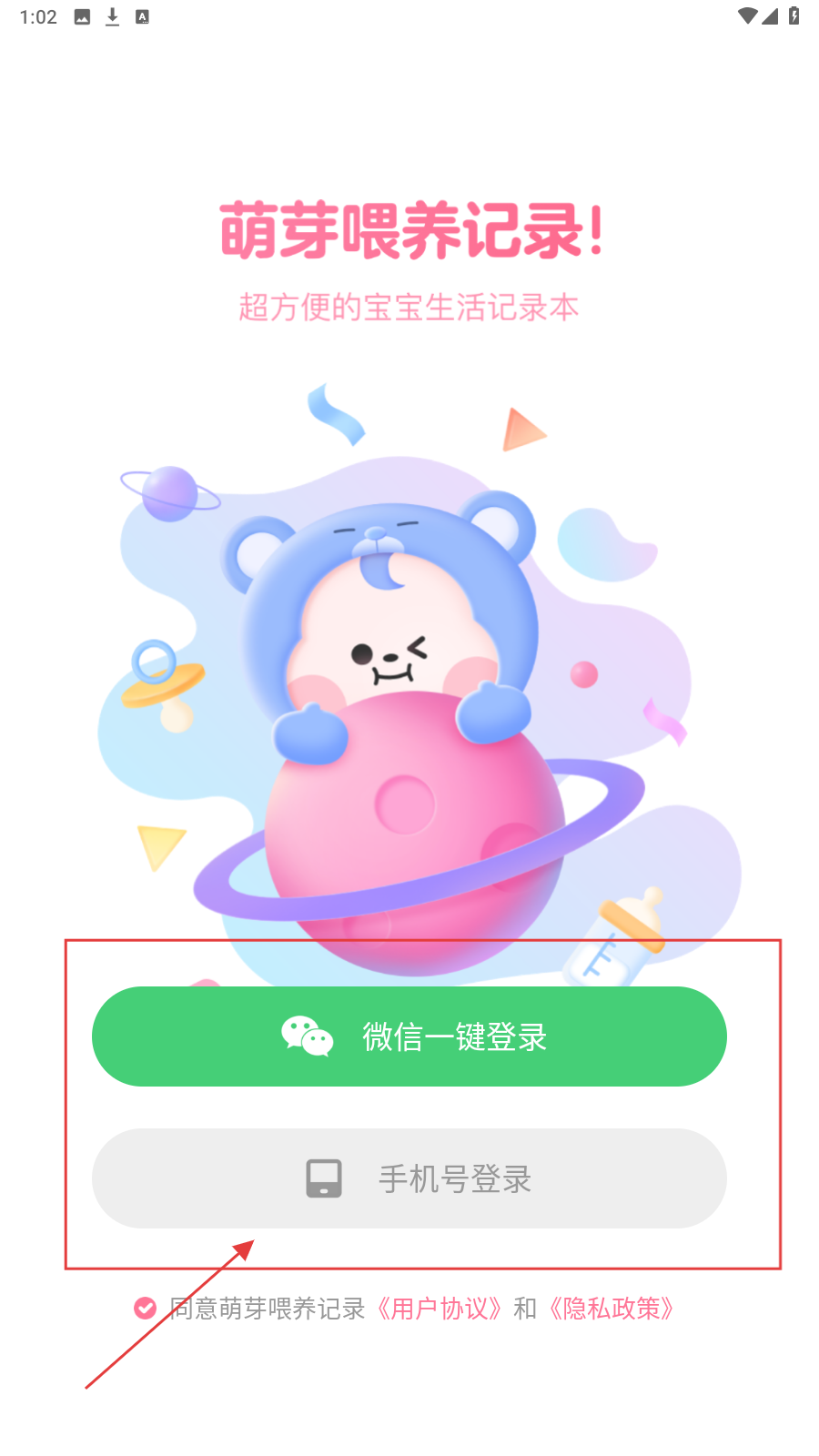Image resolution: width=819 pixels, height=1456 pixels.
Task: Open the 《隐私政策》 privacy policy link
Action: pyautogui.click(x=611, y=1309)
